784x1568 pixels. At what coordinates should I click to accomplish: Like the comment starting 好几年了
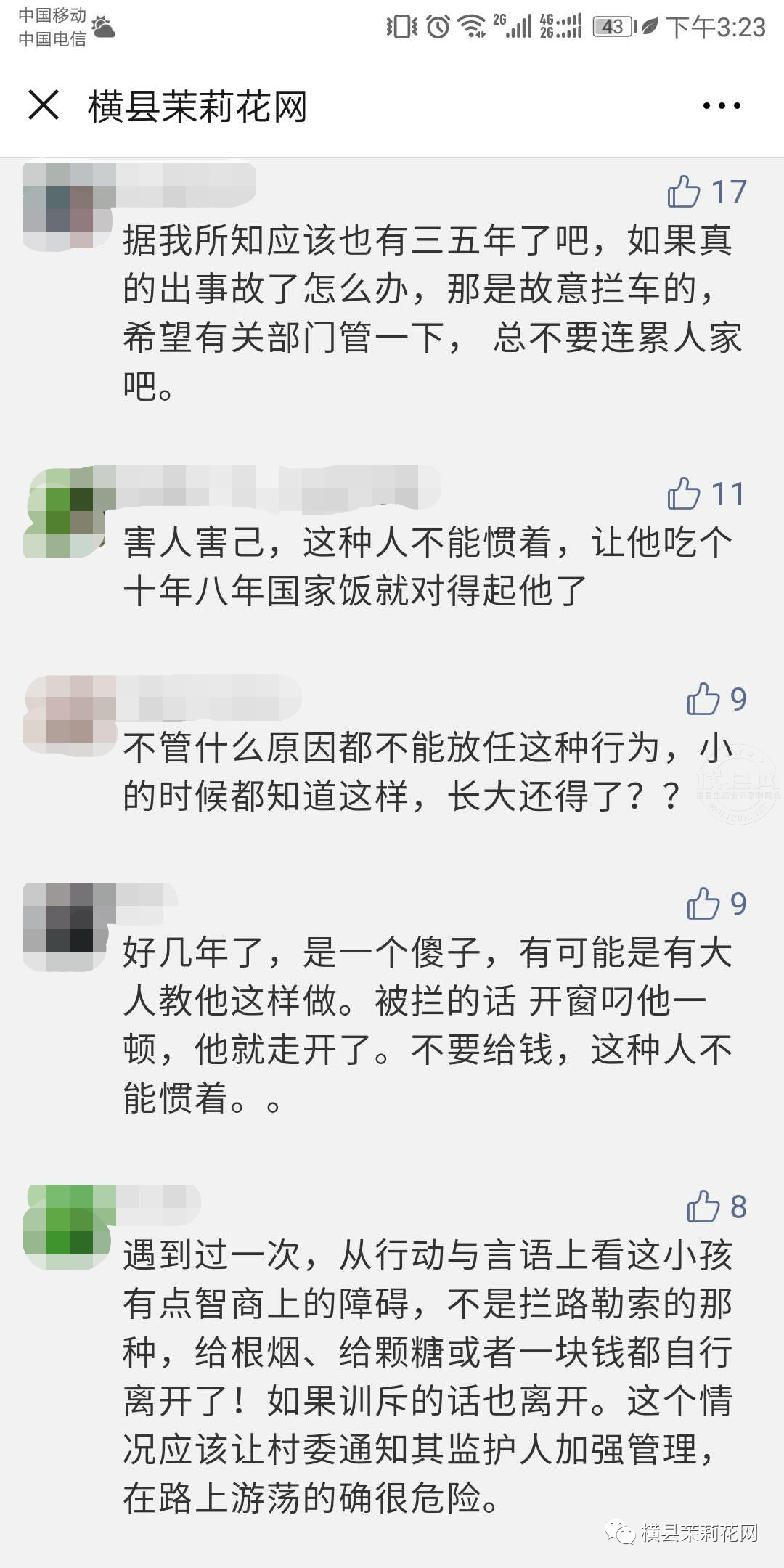click(703, 904)
